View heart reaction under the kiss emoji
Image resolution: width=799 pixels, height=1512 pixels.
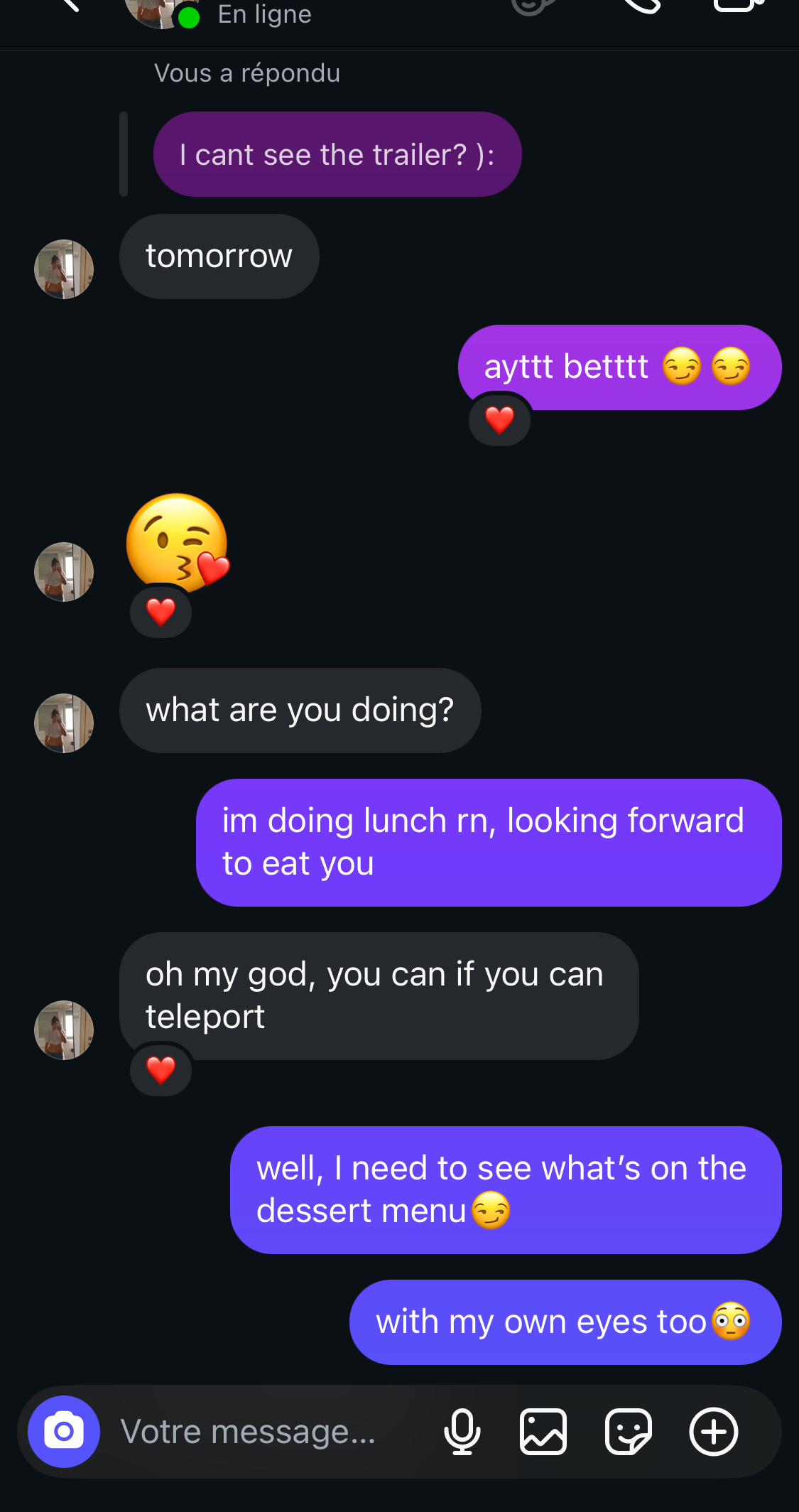coord(161,612)
